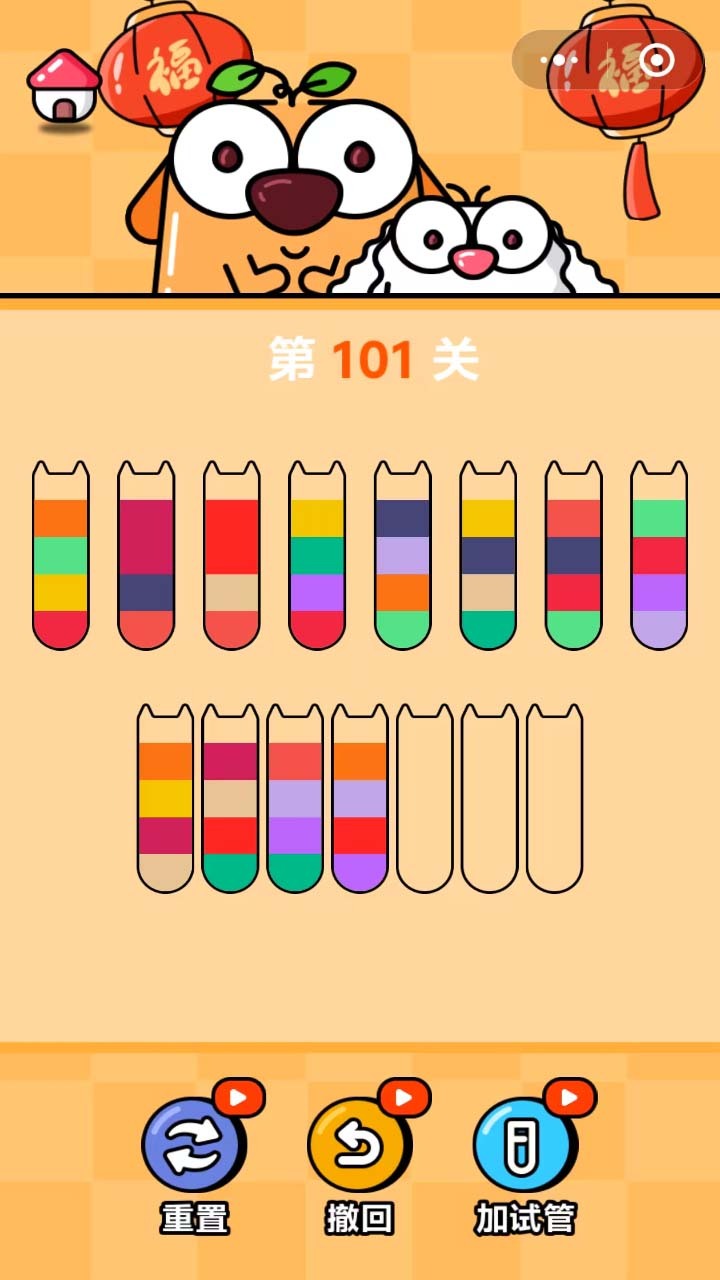Select the top-row tube with green on top

(659, 560)
